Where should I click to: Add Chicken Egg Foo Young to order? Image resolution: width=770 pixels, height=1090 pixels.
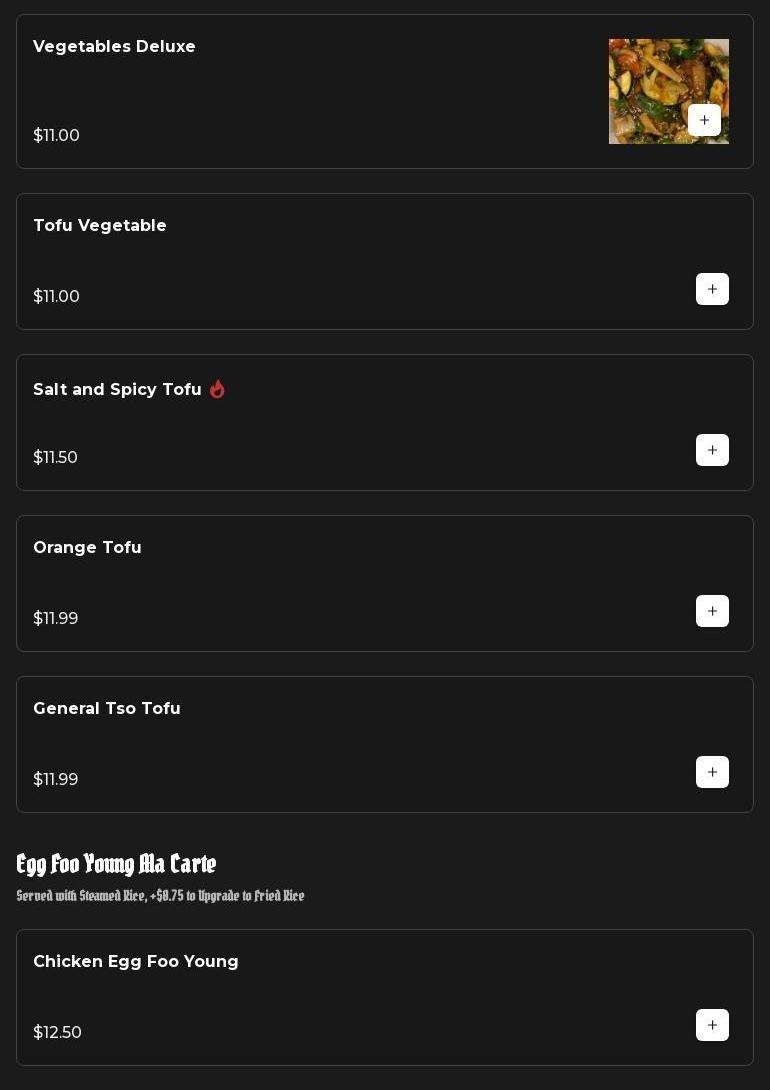pos(712,1025)
